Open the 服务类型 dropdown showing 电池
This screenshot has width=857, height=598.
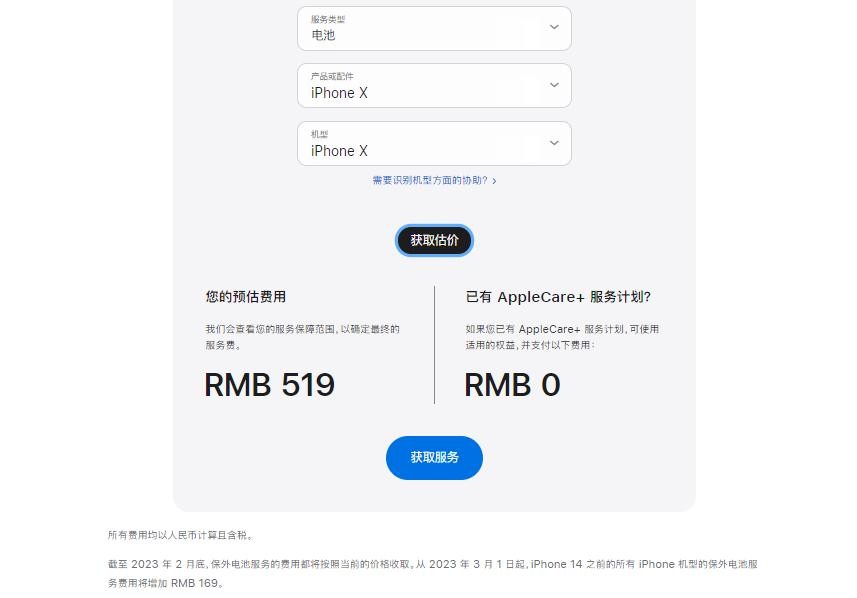pyautogui.click(x=434, y=28)
